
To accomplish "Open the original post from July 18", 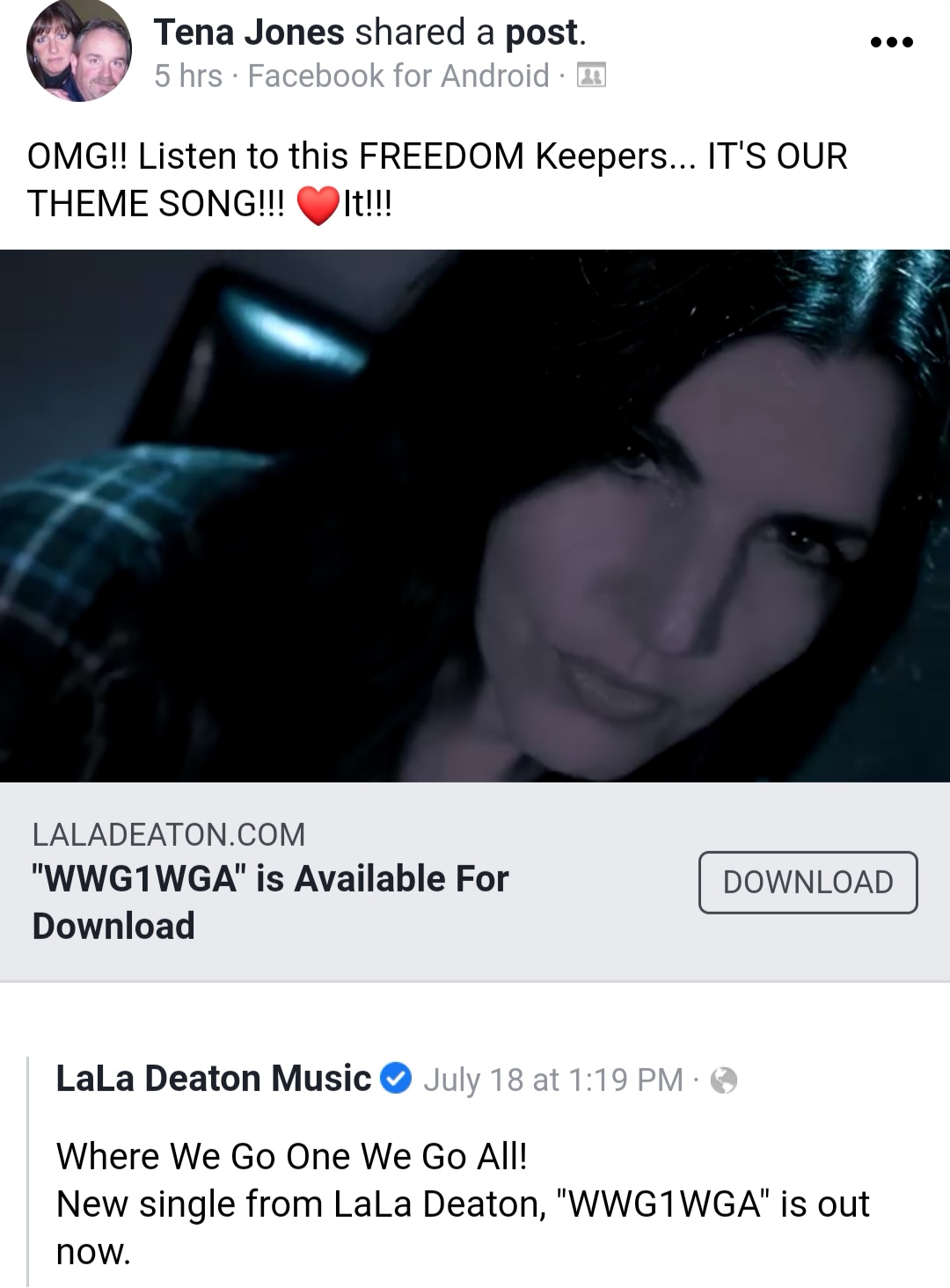I will pos(553,1080).
